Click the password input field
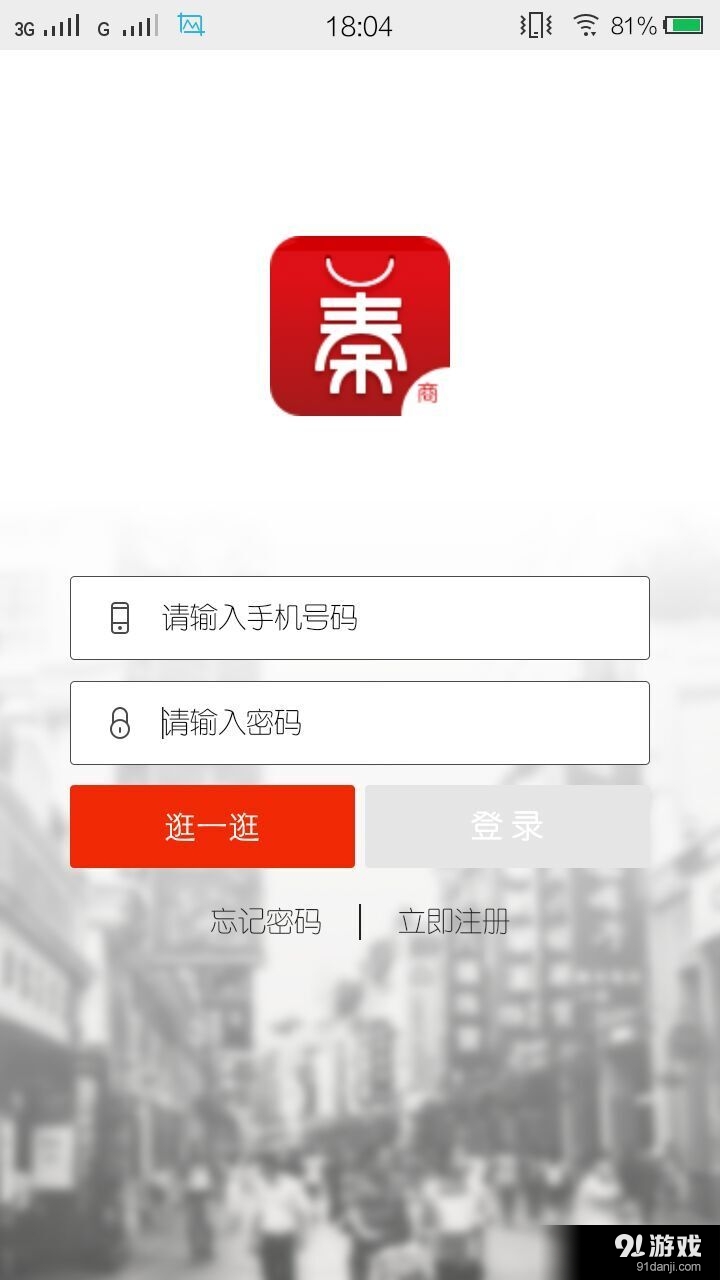This screenshot has width=720, height=1280. tap(360, 722)
